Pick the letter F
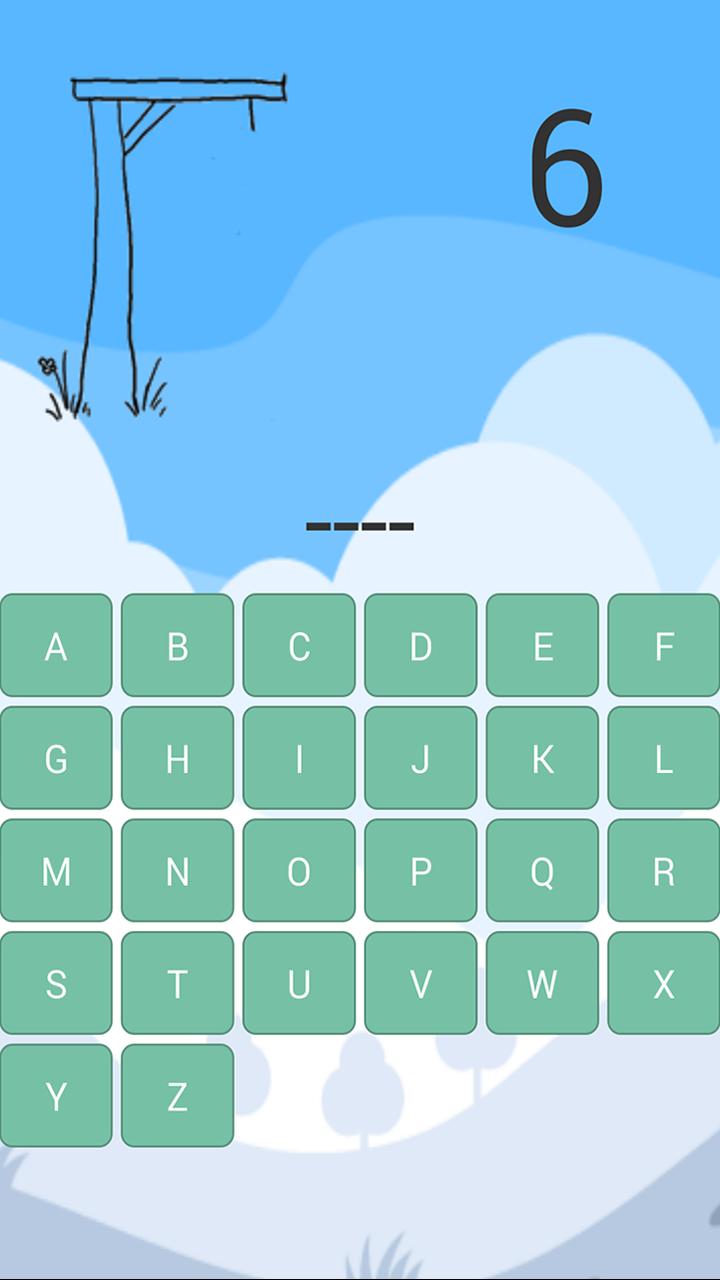720x1280 pixels. point(664,646)
